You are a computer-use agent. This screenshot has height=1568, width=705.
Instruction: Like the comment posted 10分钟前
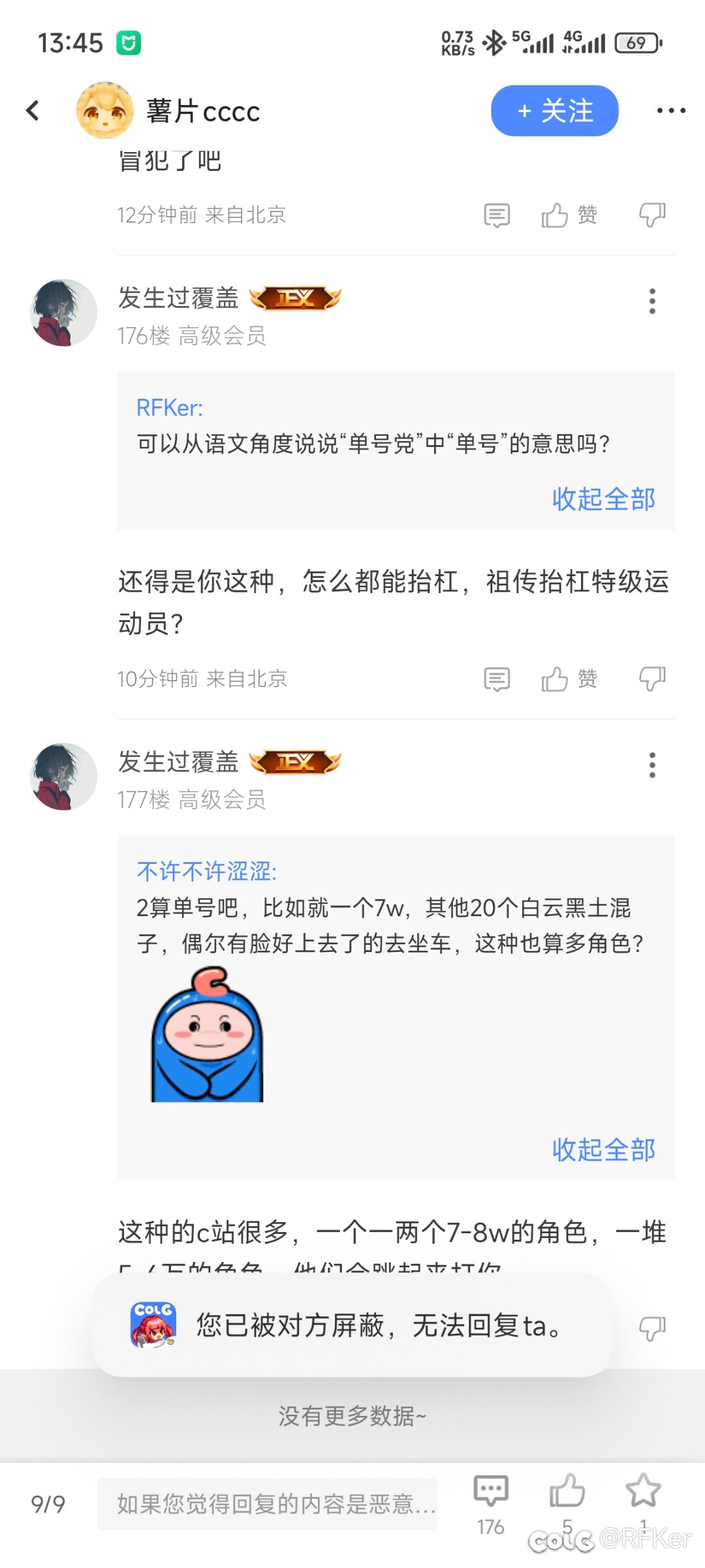569,679
